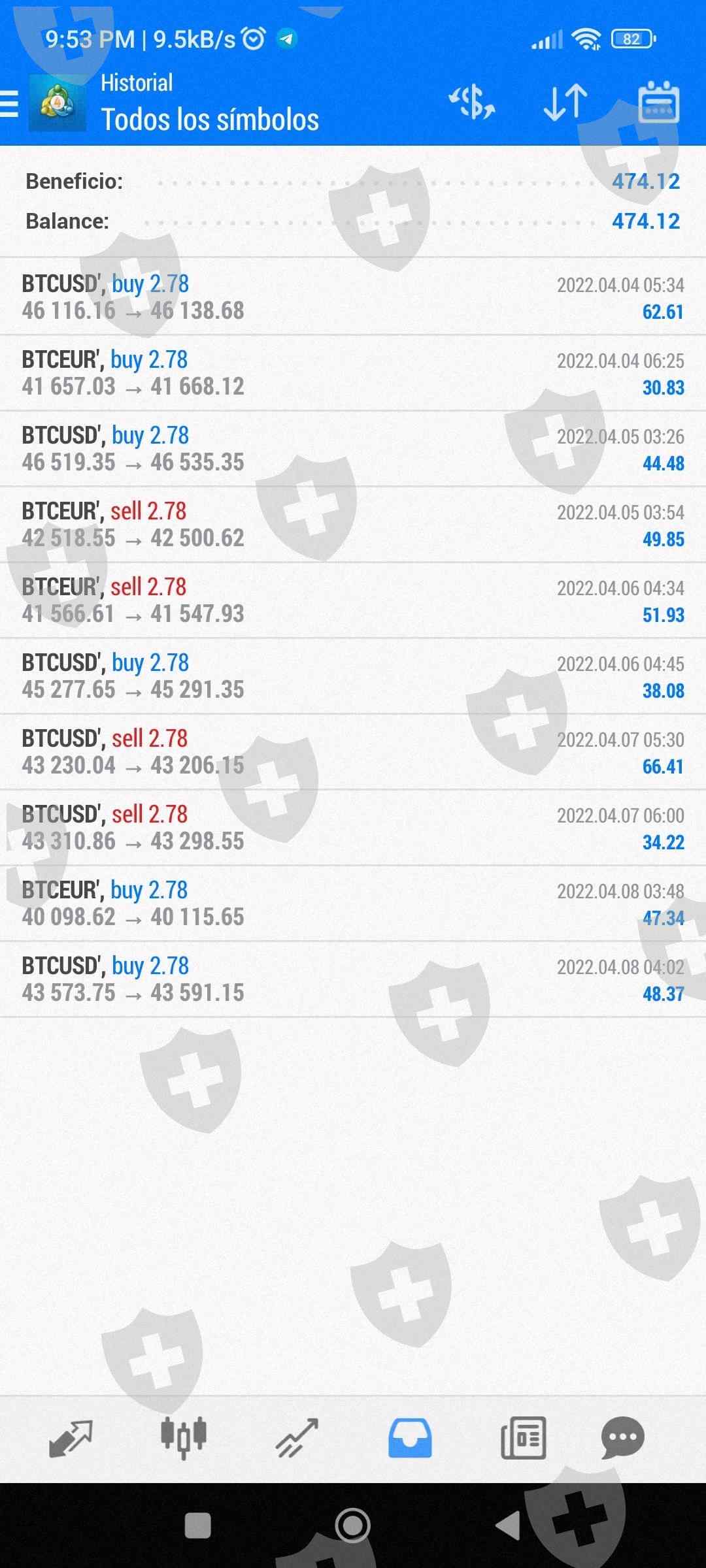
Task: Go to the Trade tab
Action: click(x=297, y=1439)
